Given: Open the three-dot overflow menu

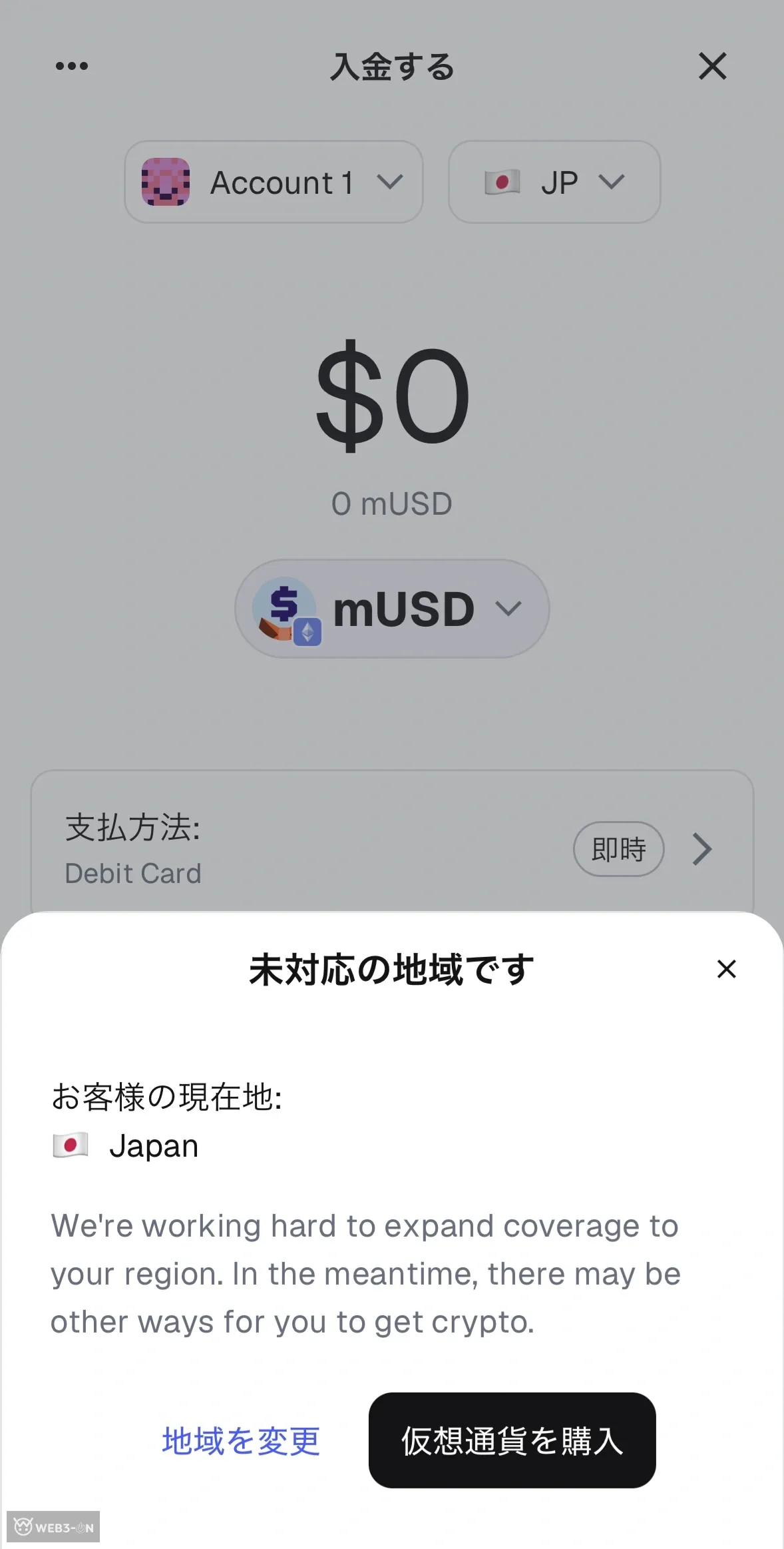Looking at the screenshot, I should [72, 66].
